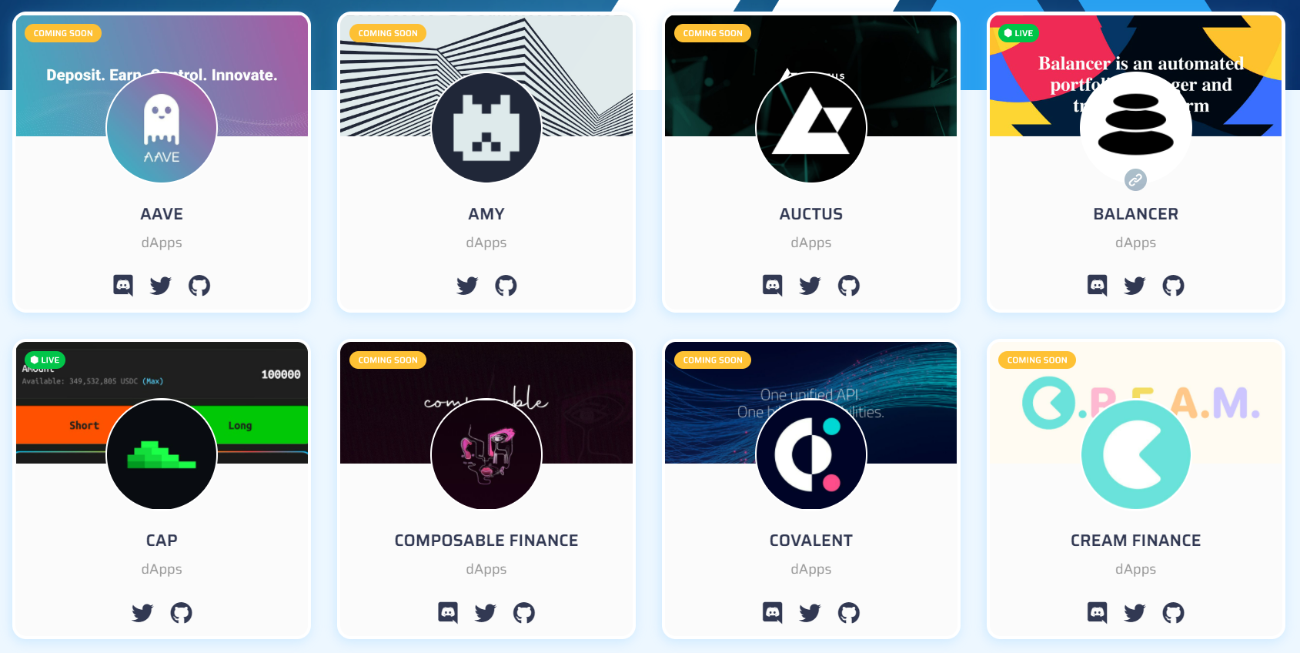Screen dimensions: 1300x653
Task: Open COVALENT GitHub page
Action: coord(848,613)
